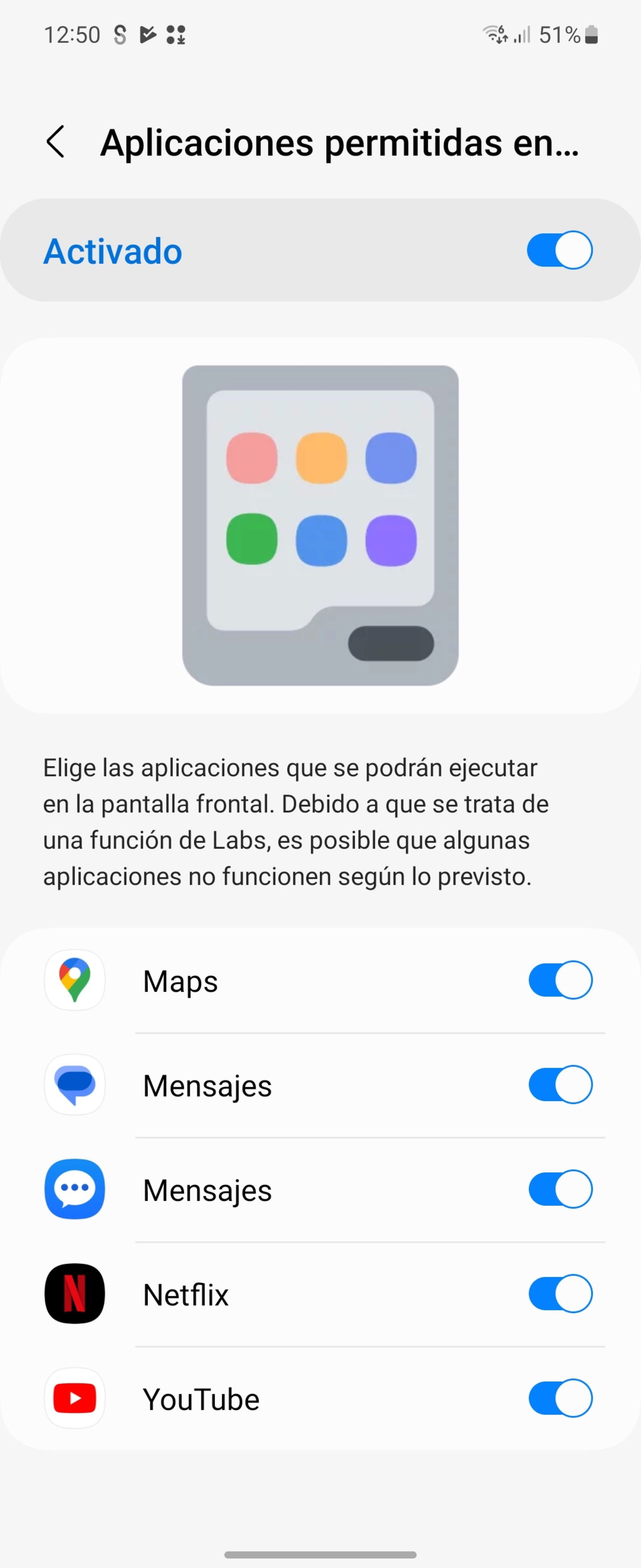Go back using the top-left arrow
The width and height of the screenshot is (641, 1568).
[x=56, y=143]
